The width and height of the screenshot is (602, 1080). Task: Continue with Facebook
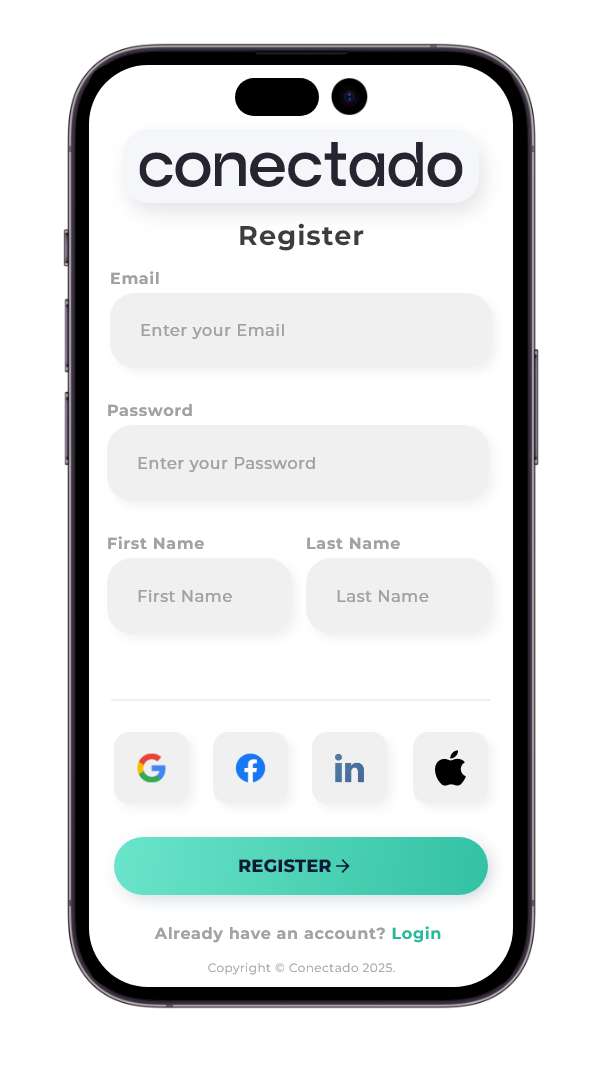[250, 768]
